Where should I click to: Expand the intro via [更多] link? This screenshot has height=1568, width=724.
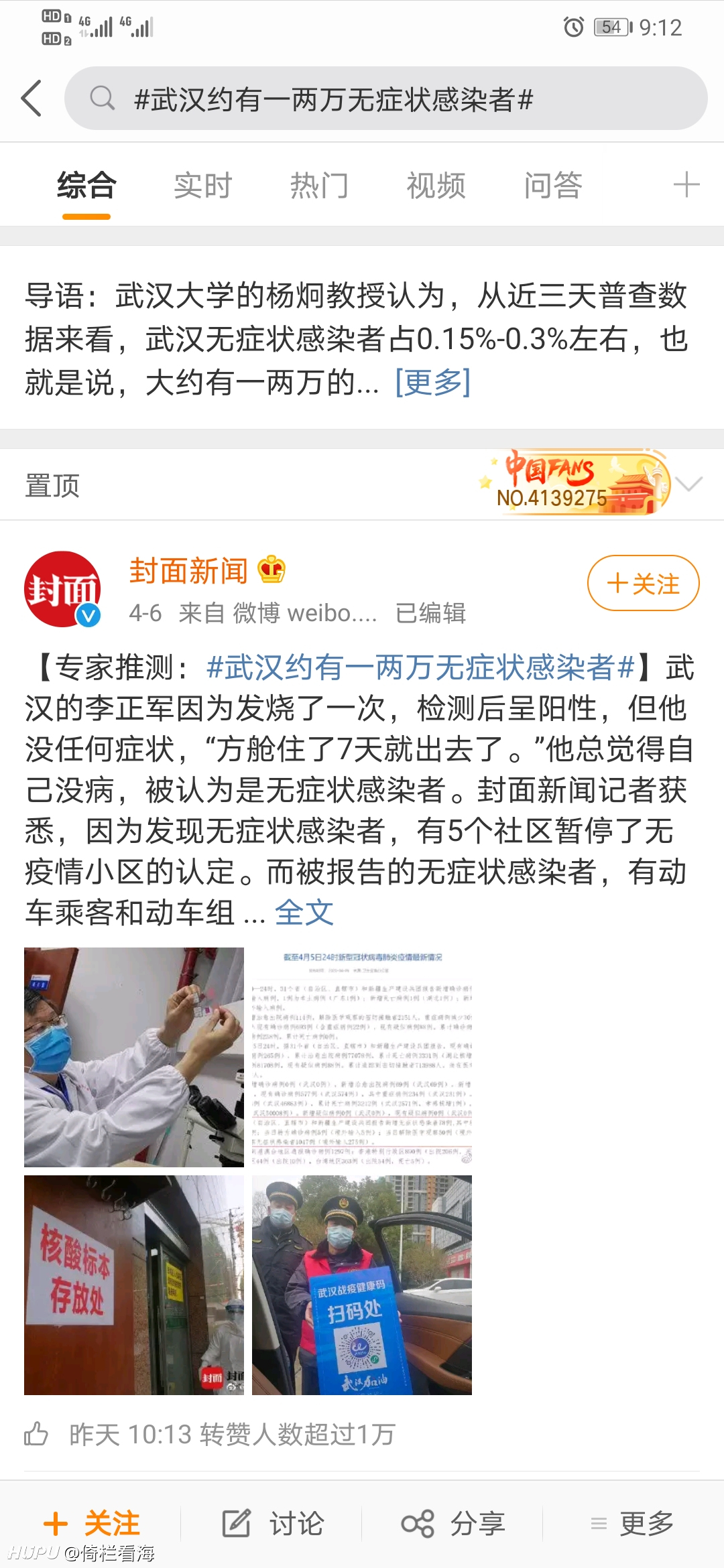click(x=433, y=383)
